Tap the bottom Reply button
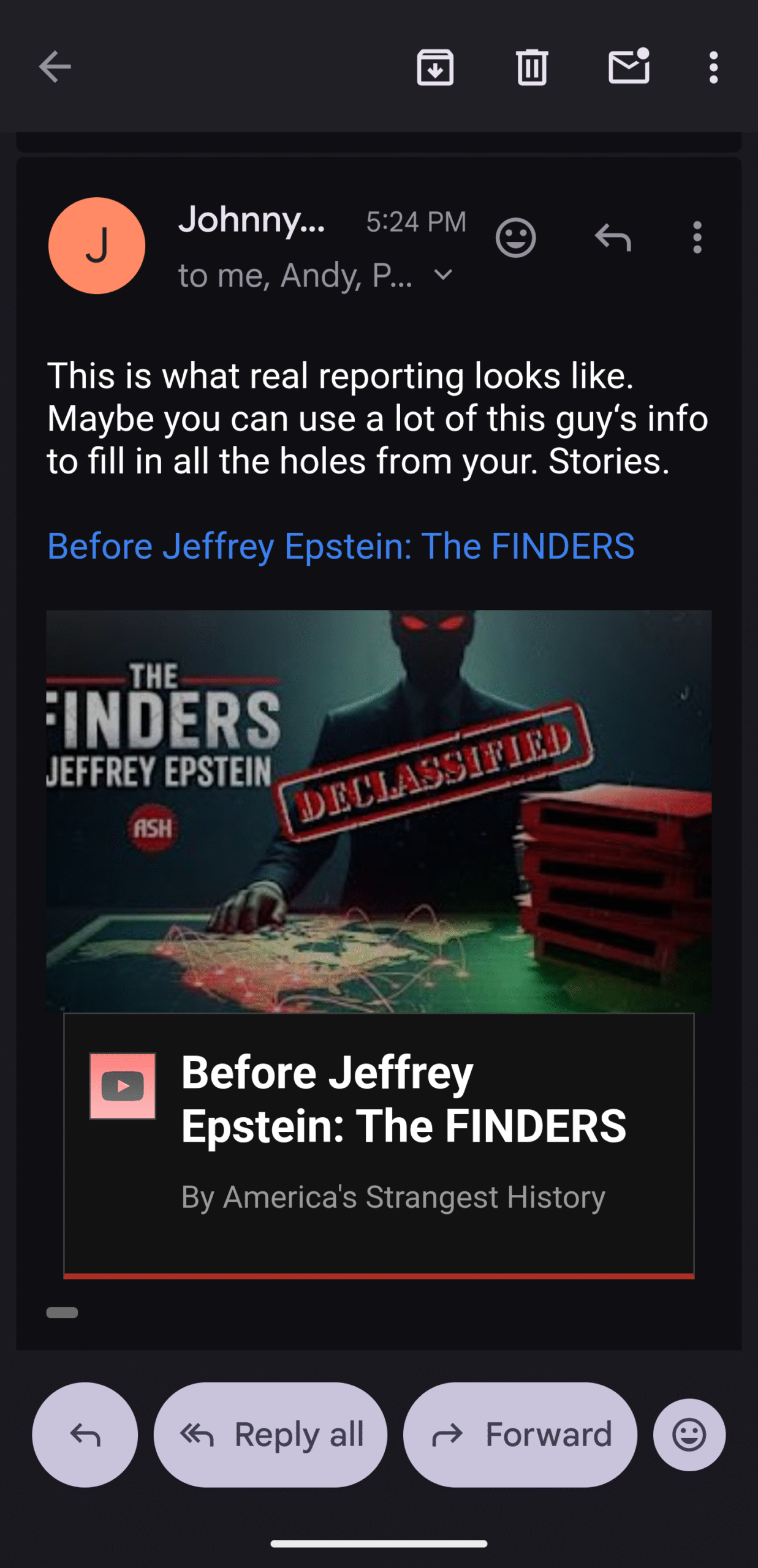This screenshot has width=758, height=1568. pyautogui.click(x=85, y=1434)
